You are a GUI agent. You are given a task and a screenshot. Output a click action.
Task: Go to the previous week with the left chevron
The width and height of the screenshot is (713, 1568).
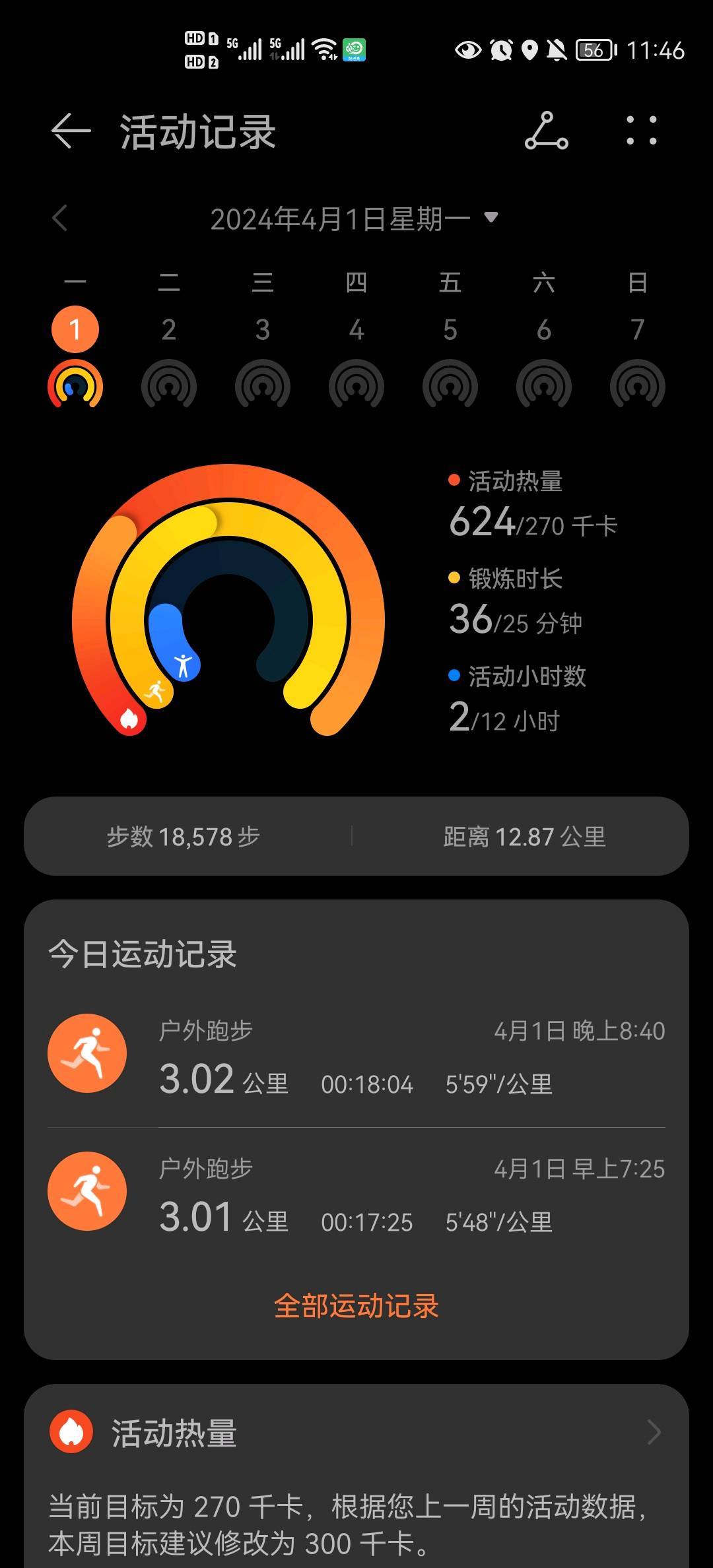(60, 218)
